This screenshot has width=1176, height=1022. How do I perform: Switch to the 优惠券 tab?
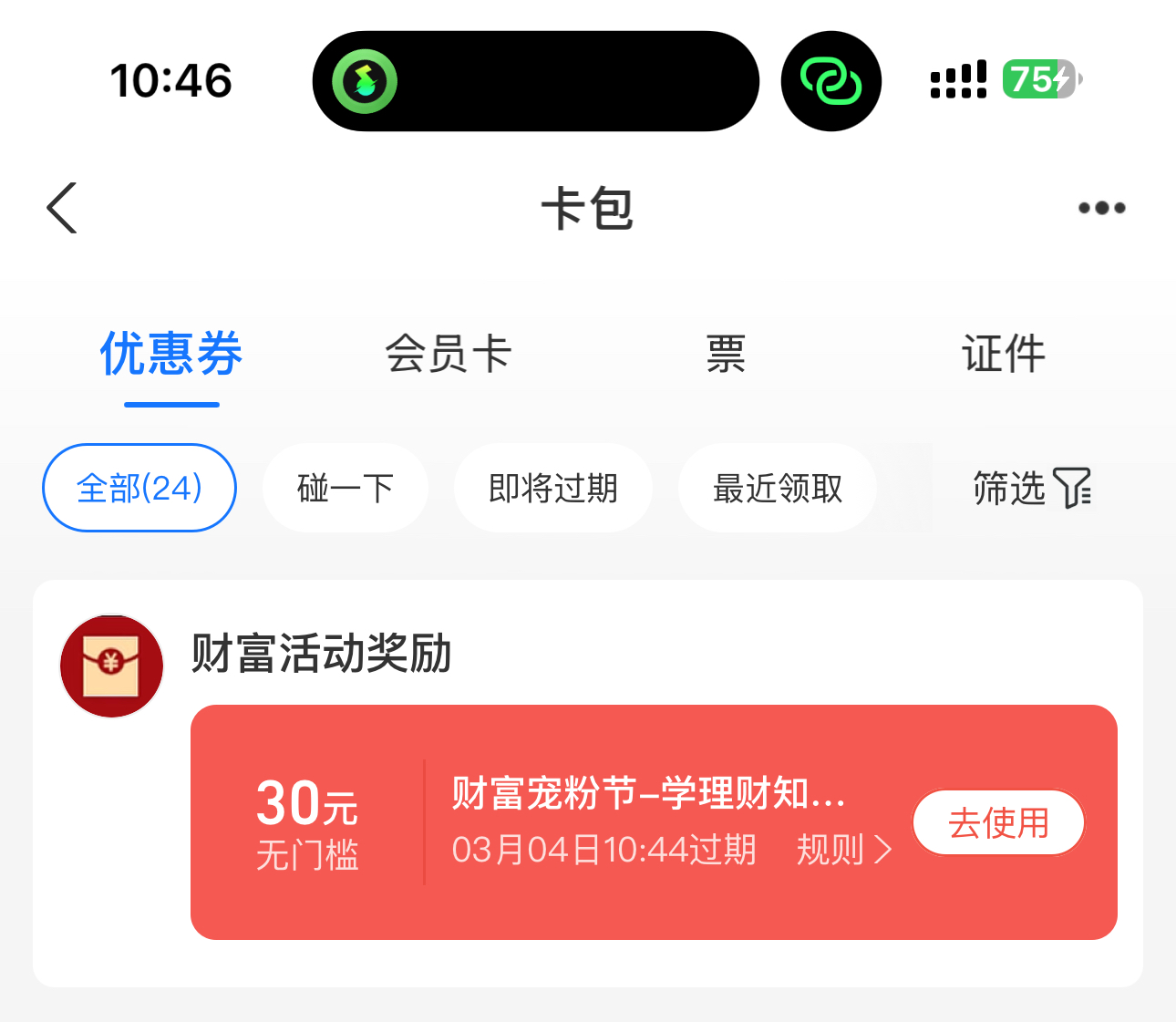pyautogui.click(x=171, y=354)
